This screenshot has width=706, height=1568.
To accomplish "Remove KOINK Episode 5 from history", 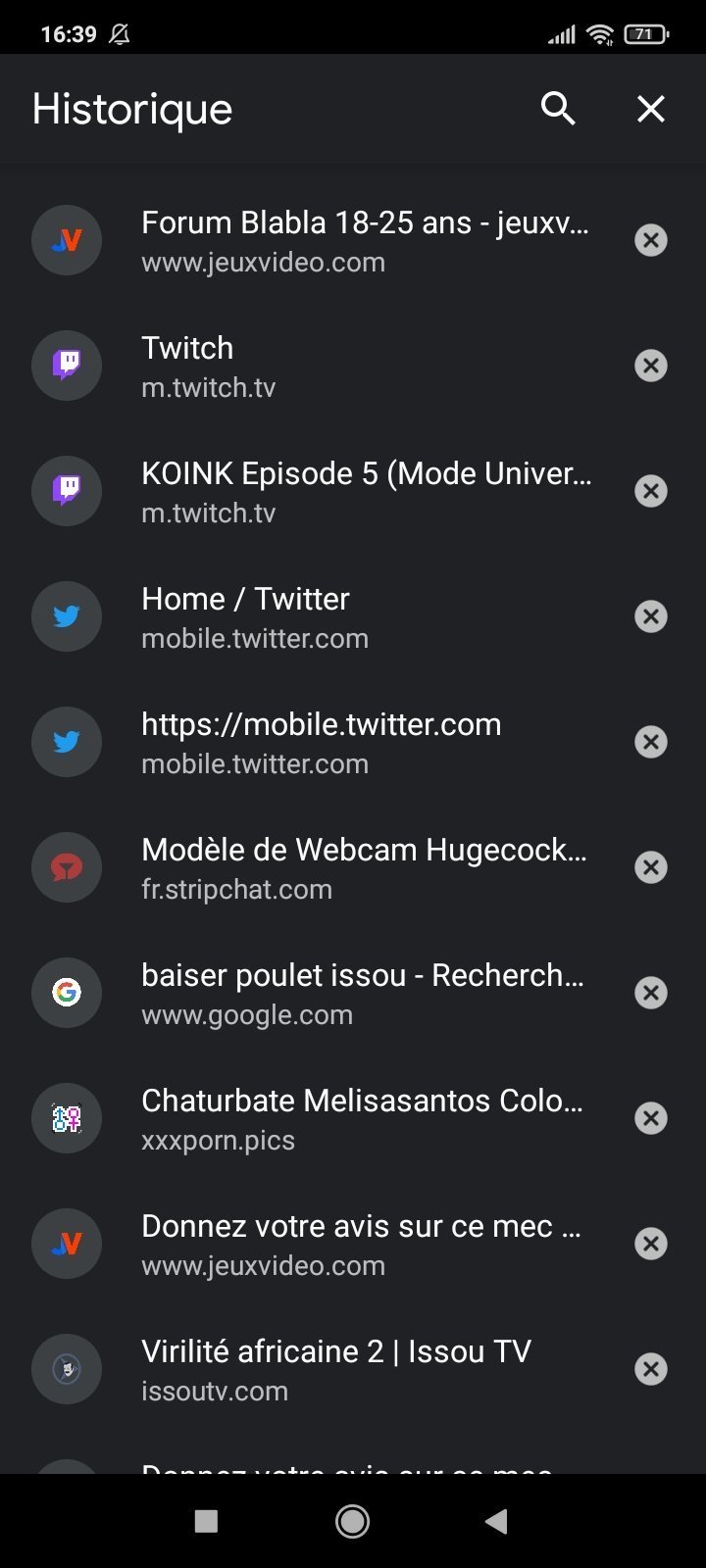I will tap(651, 491).
